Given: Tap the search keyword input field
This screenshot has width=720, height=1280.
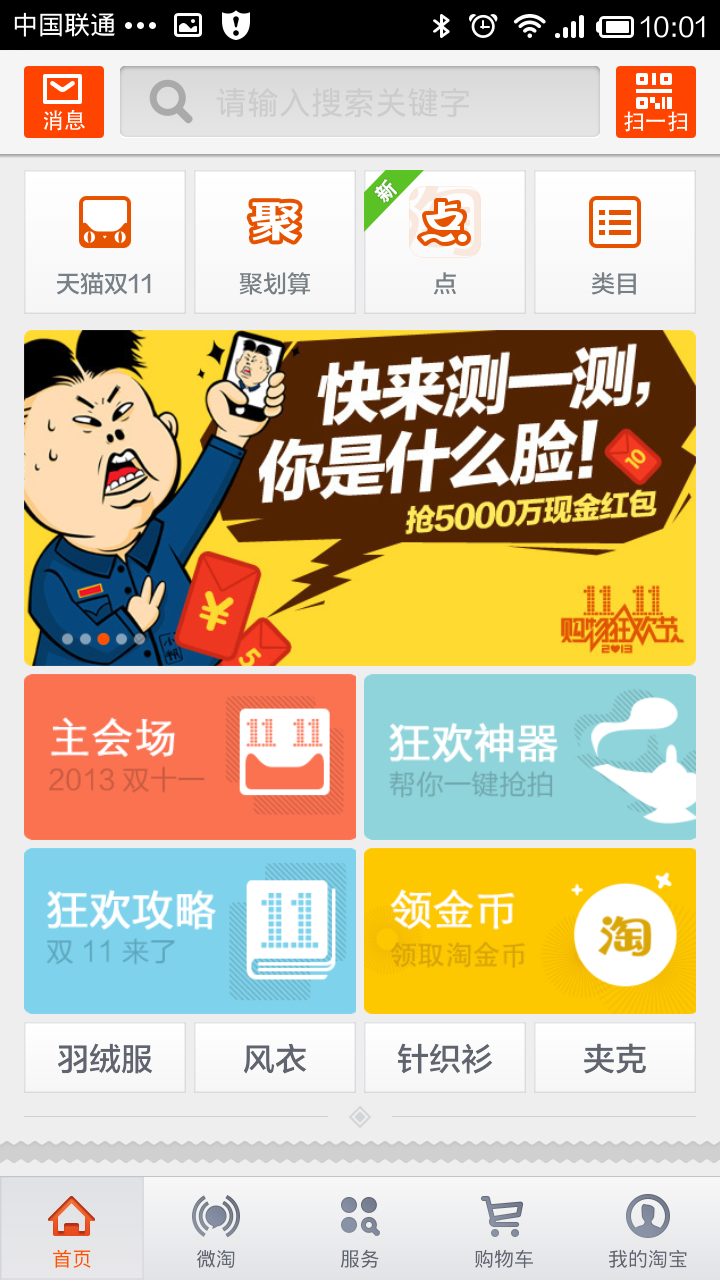Looking at the screenshot, I should 360,102.
